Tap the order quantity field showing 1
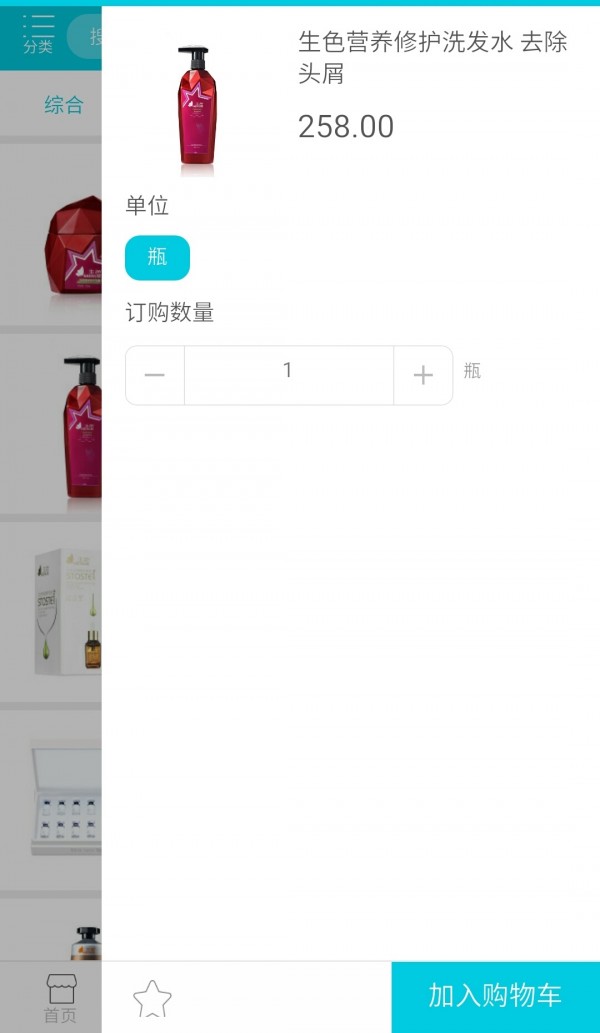 pyautogui.click(x=288, y=374)
